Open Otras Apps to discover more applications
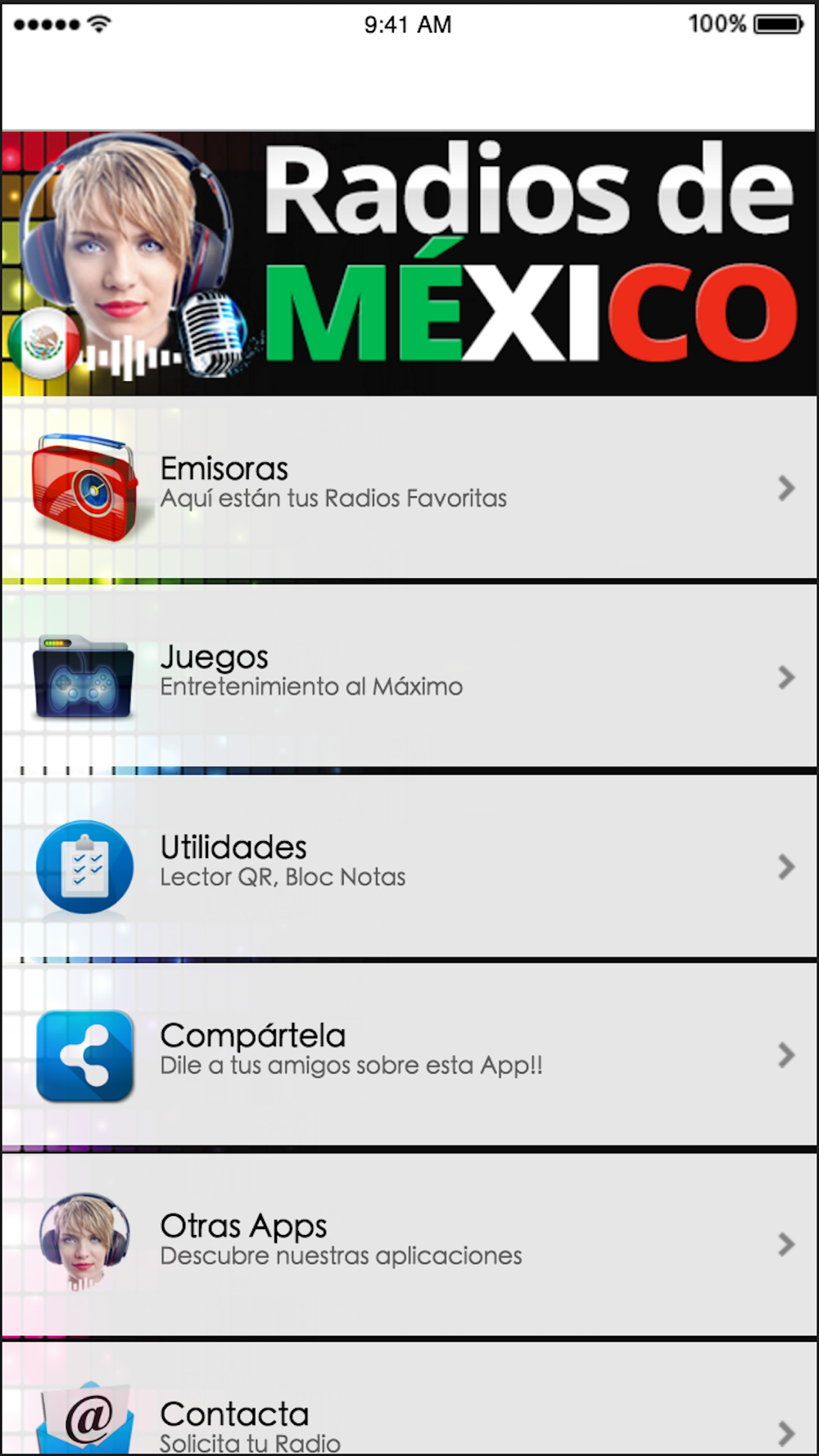The height and width of the screenshot is (1456, 819). [409, 1244]
